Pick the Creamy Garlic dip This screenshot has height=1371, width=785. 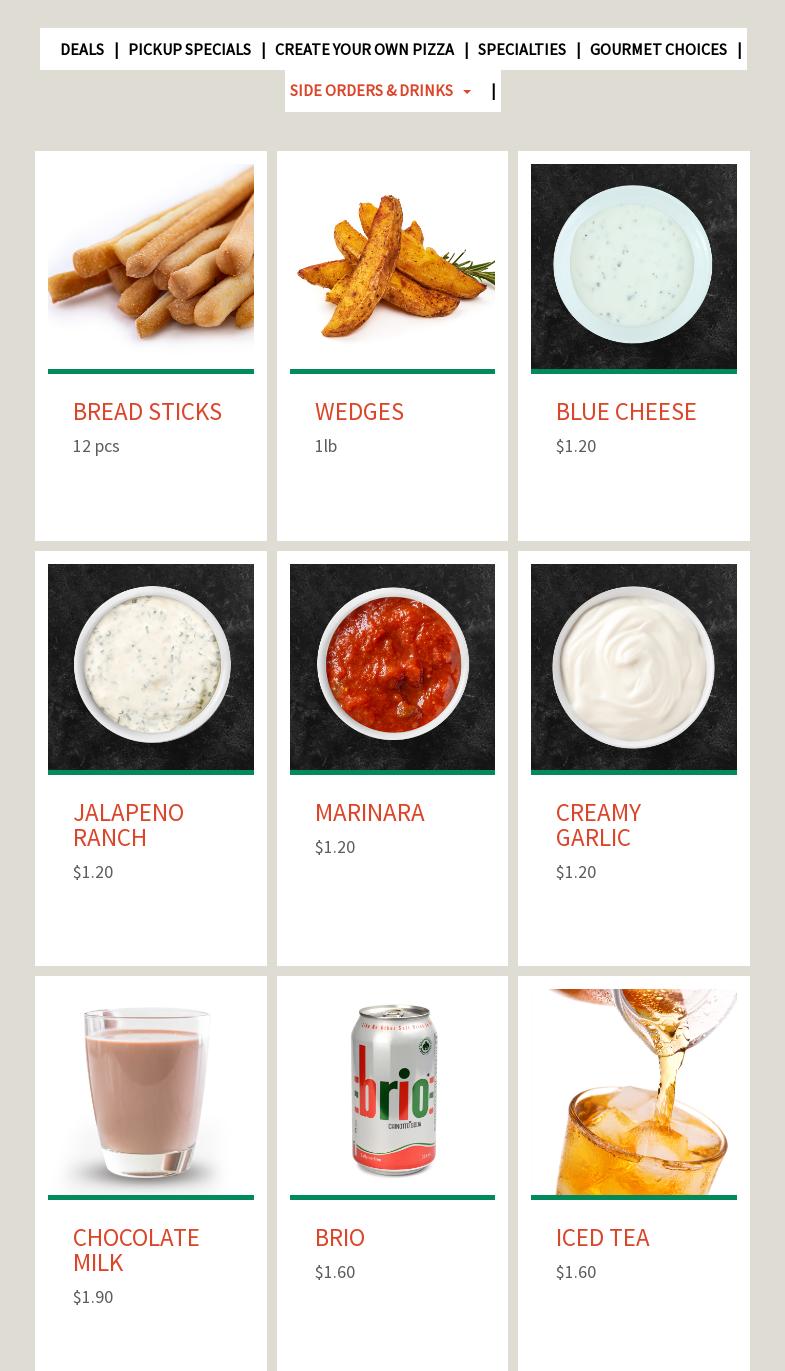[634, 758]
